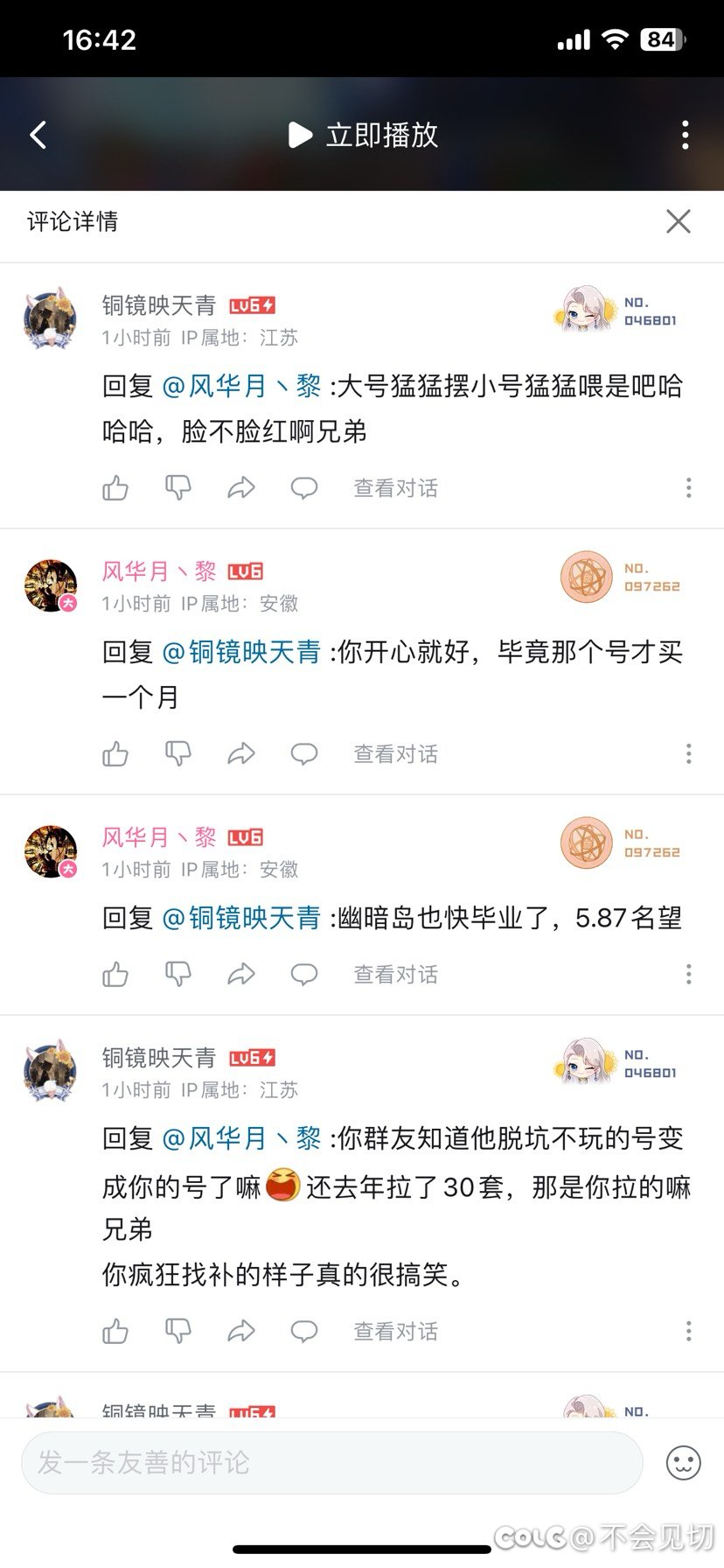The width and height of the screenshot is (724, 1568).
Task: Open reply box for the first comment
Action: coord(304,488)
